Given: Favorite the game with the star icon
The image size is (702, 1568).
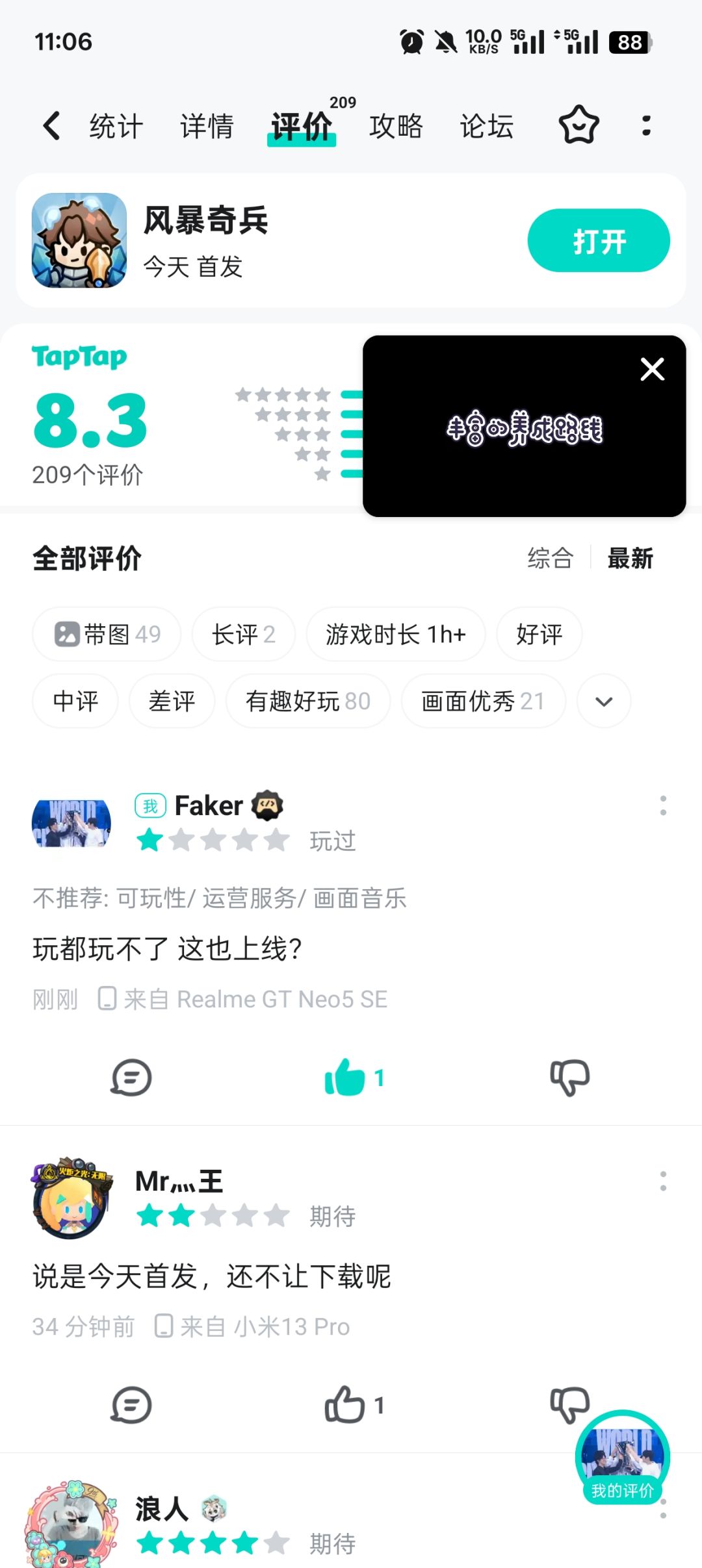Looking at the screenshot, I should click(578, 125).
